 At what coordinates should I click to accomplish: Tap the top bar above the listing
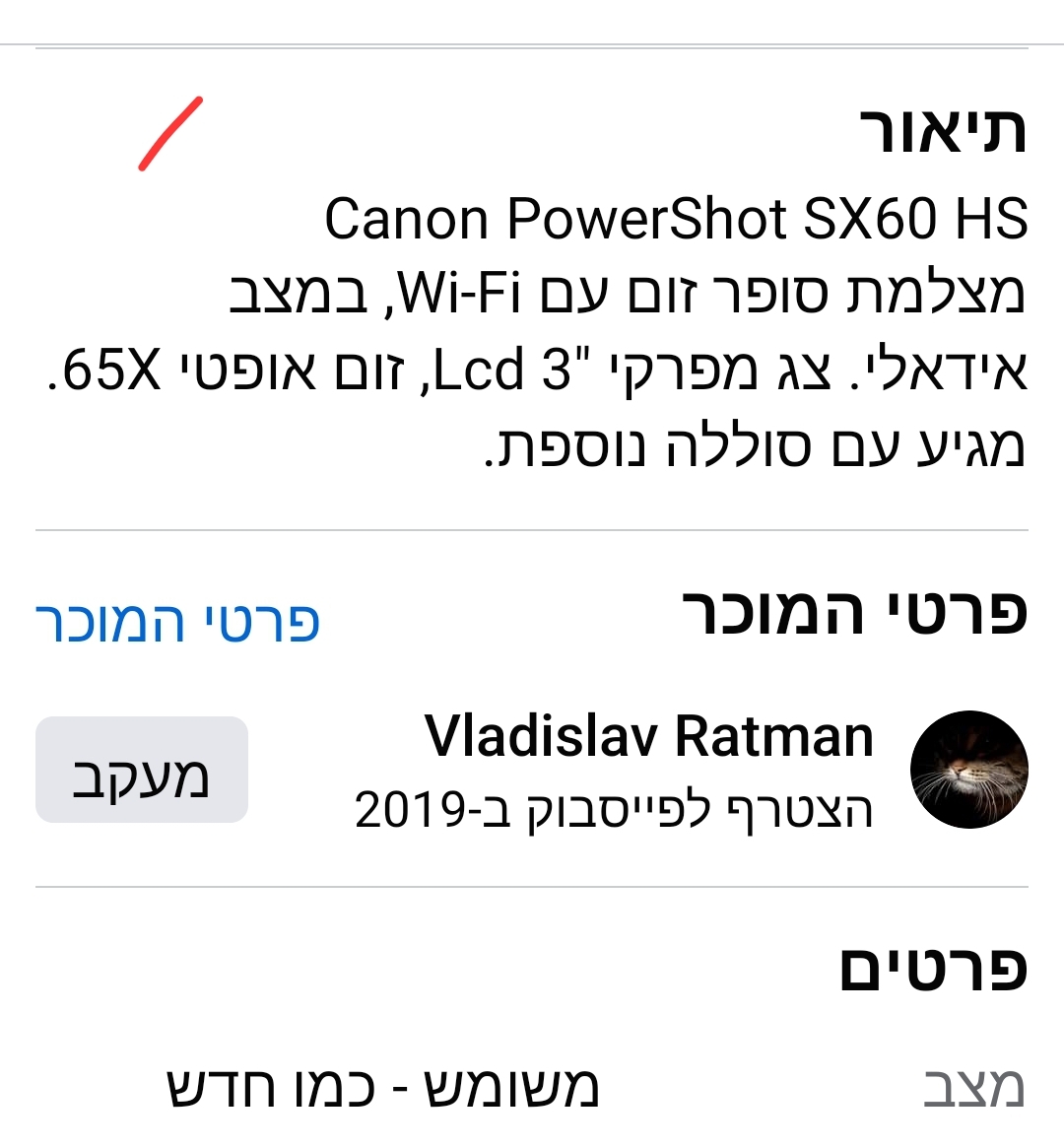[532, 20]
